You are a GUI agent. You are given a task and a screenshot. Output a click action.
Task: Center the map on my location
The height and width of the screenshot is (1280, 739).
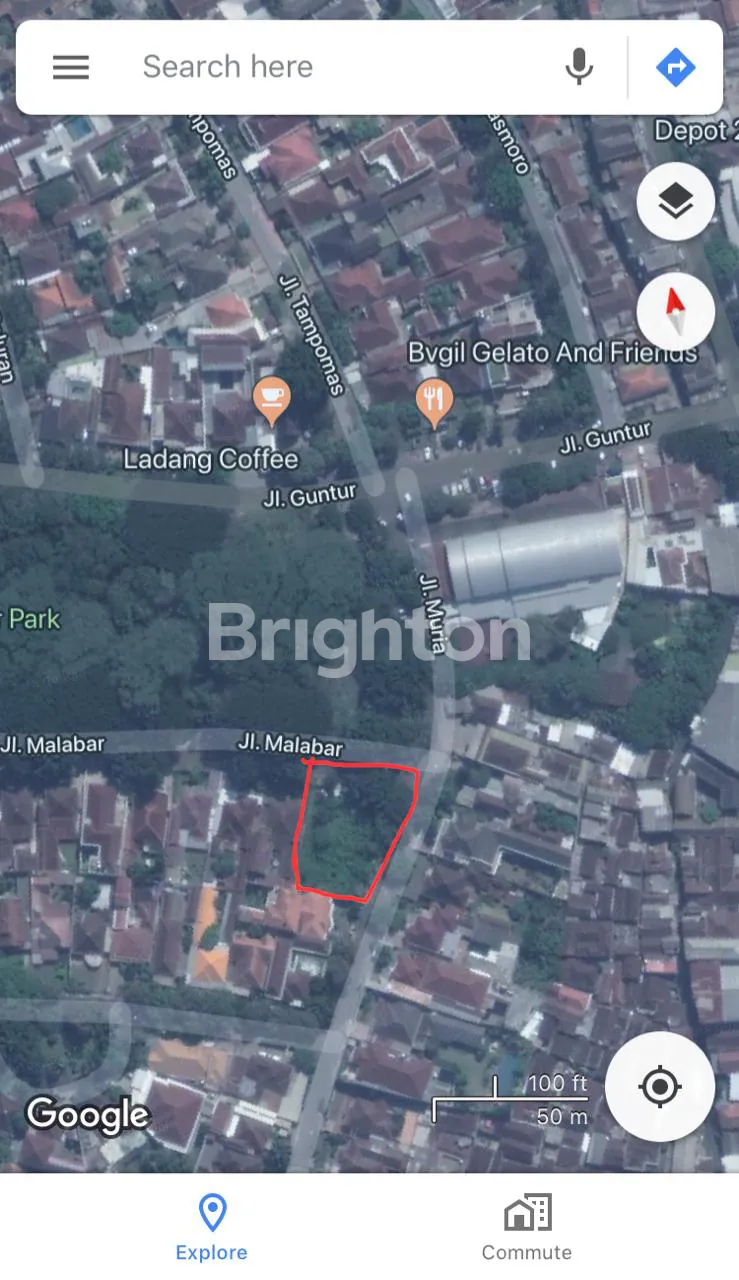click(x=659, y=1087)
